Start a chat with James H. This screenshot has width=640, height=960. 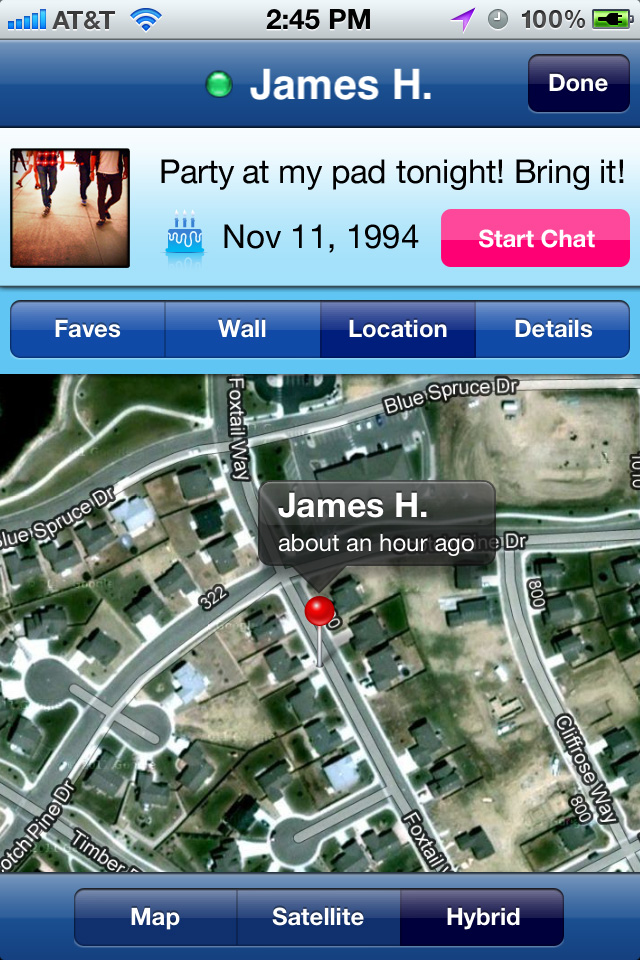535,239
